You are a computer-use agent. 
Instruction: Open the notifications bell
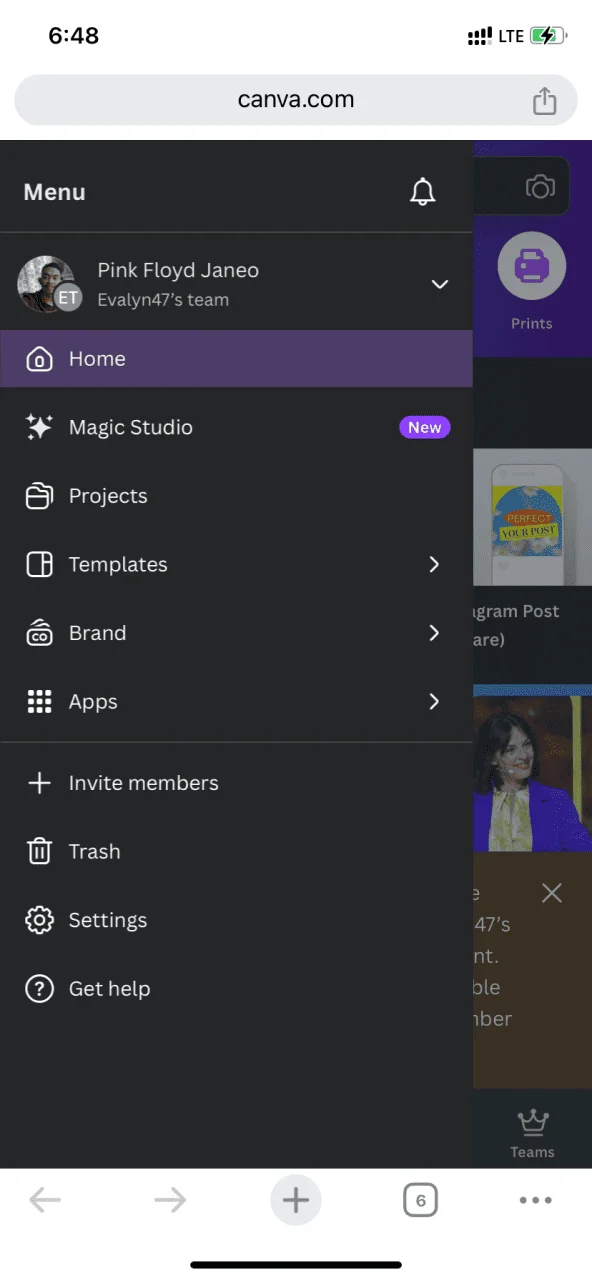(x=423, y=192)
